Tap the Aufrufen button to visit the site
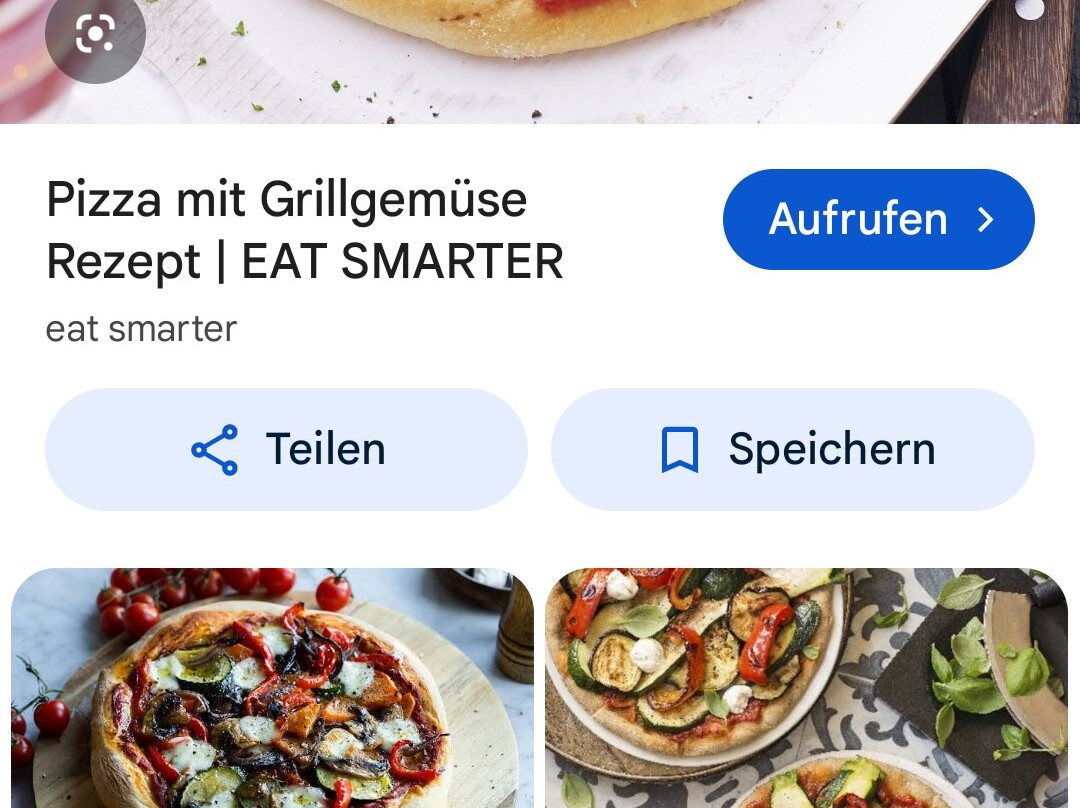The height and width of the screenshot is (808, 1080). coord(878,220)
